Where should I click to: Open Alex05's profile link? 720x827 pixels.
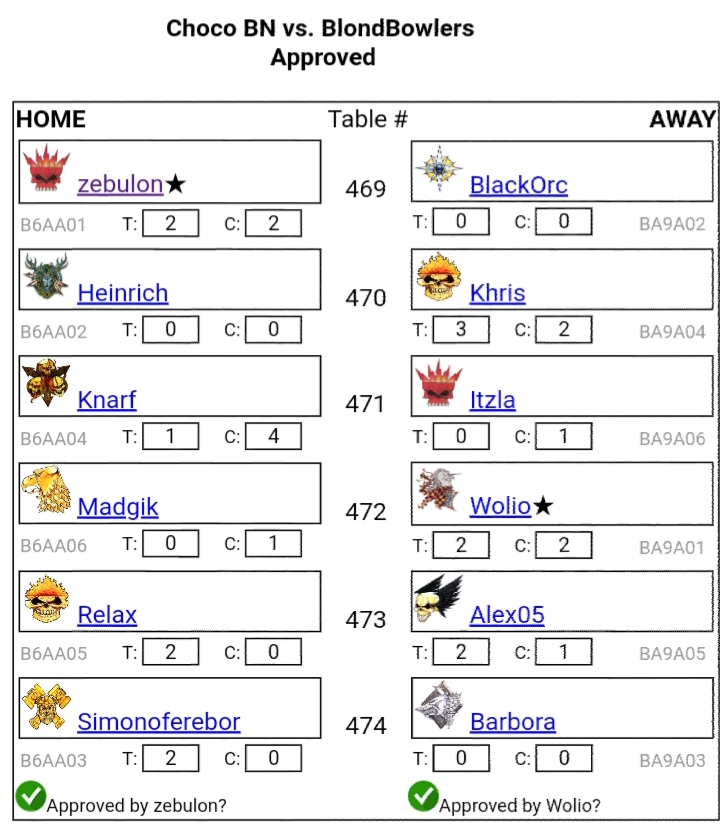pos(507,614)
